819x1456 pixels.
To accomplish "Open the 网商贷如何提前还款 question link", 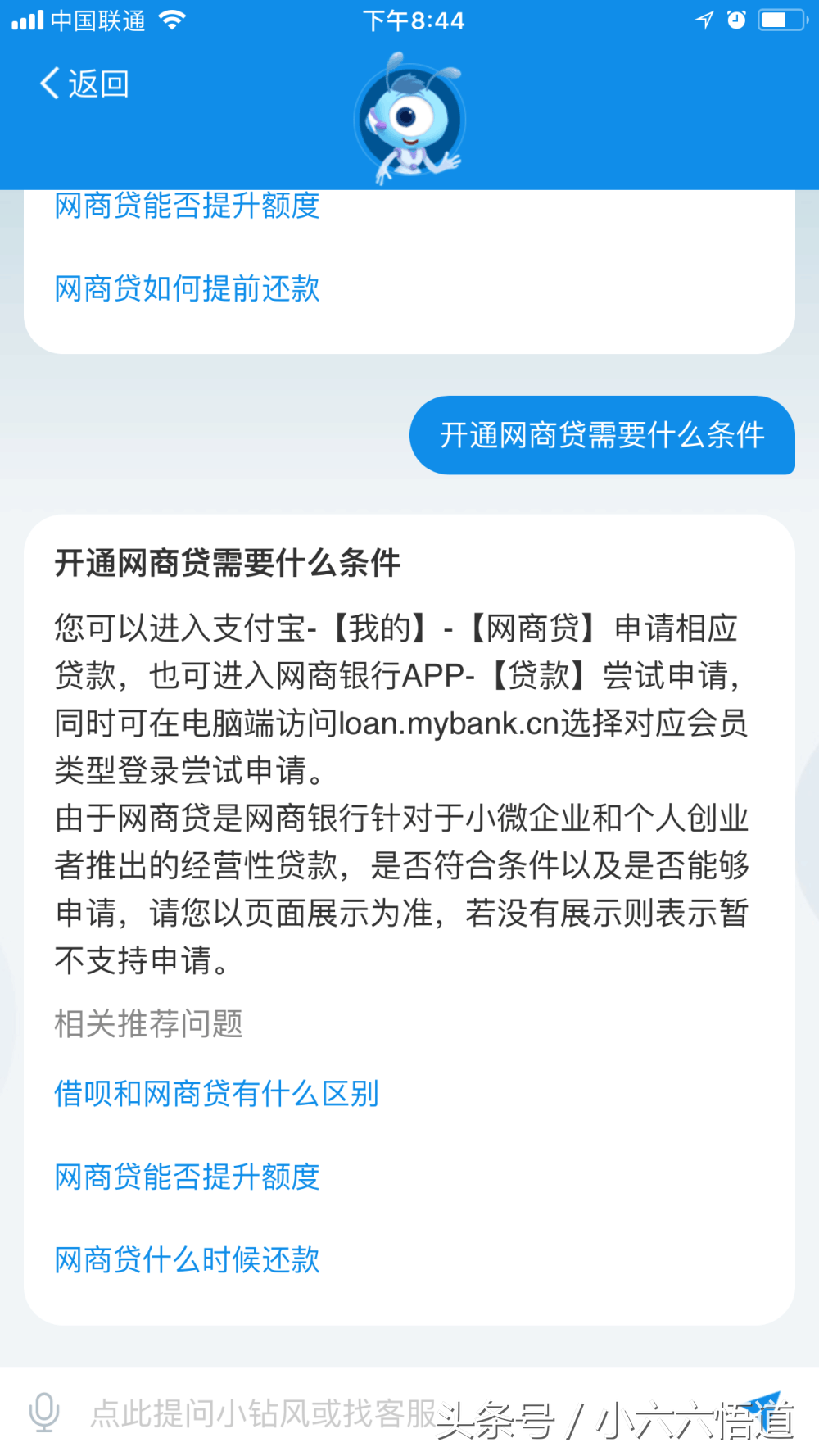I will tap(188, 289).
